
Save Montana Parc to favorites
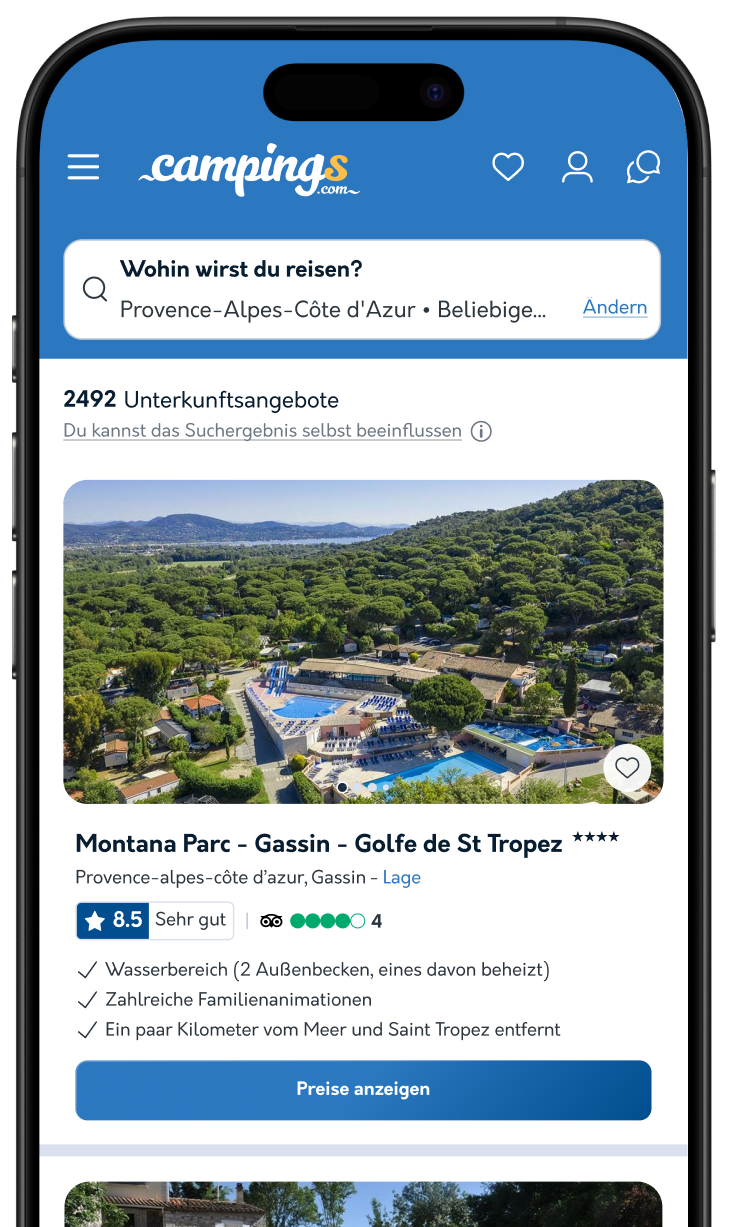point(627,768)
